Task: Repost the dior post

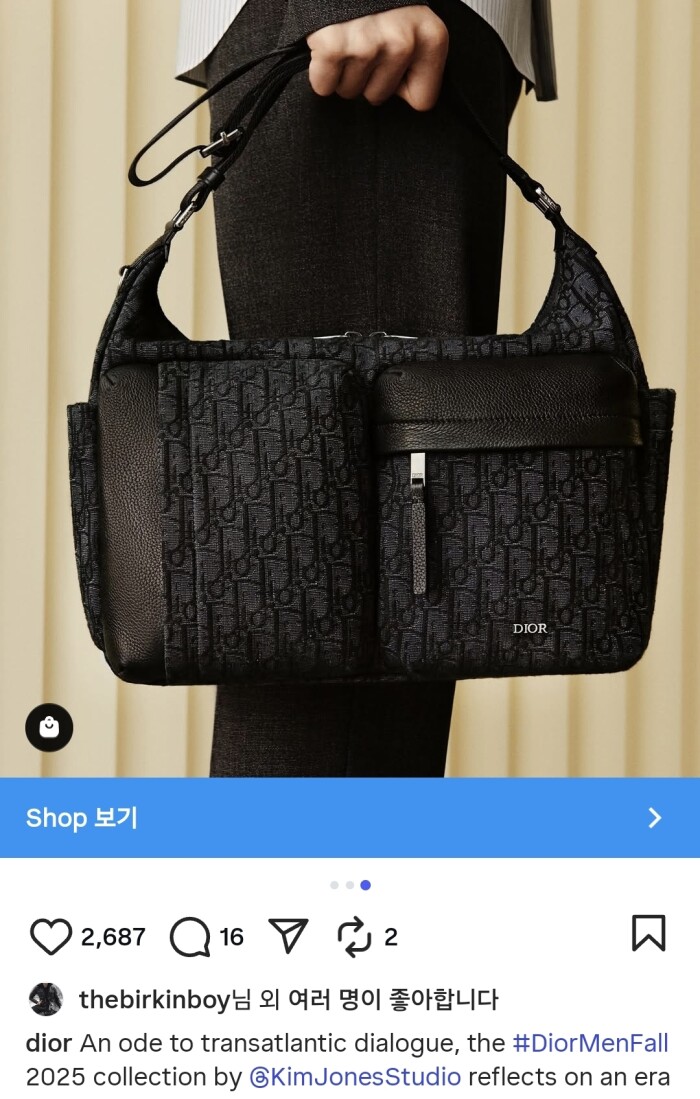Action: click(353, 937)
